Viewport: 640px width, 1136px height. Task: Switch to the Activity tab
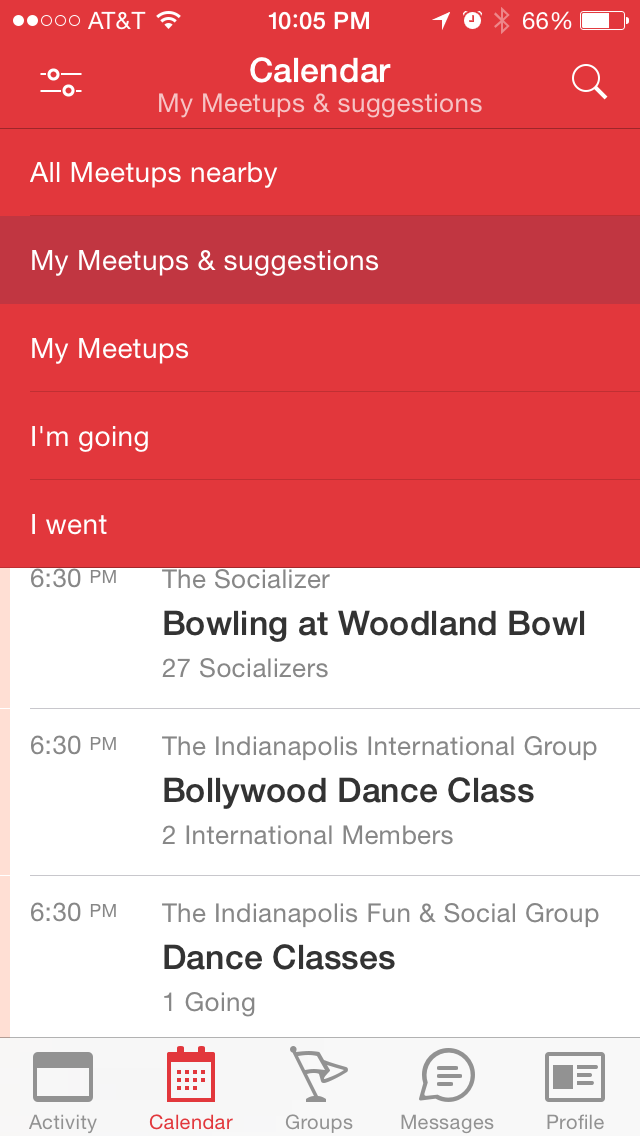[x=63, y=1089]
